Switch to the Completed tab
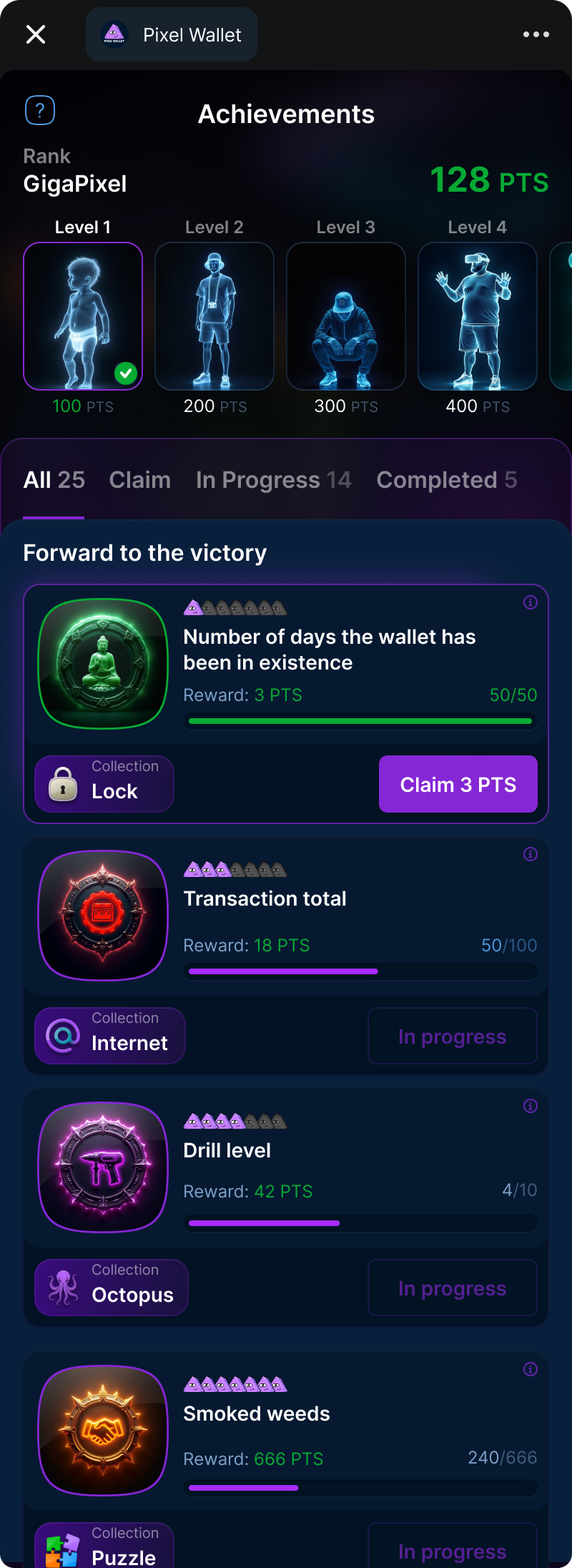The image size is (572, 1568). click(x=446, y=480)
